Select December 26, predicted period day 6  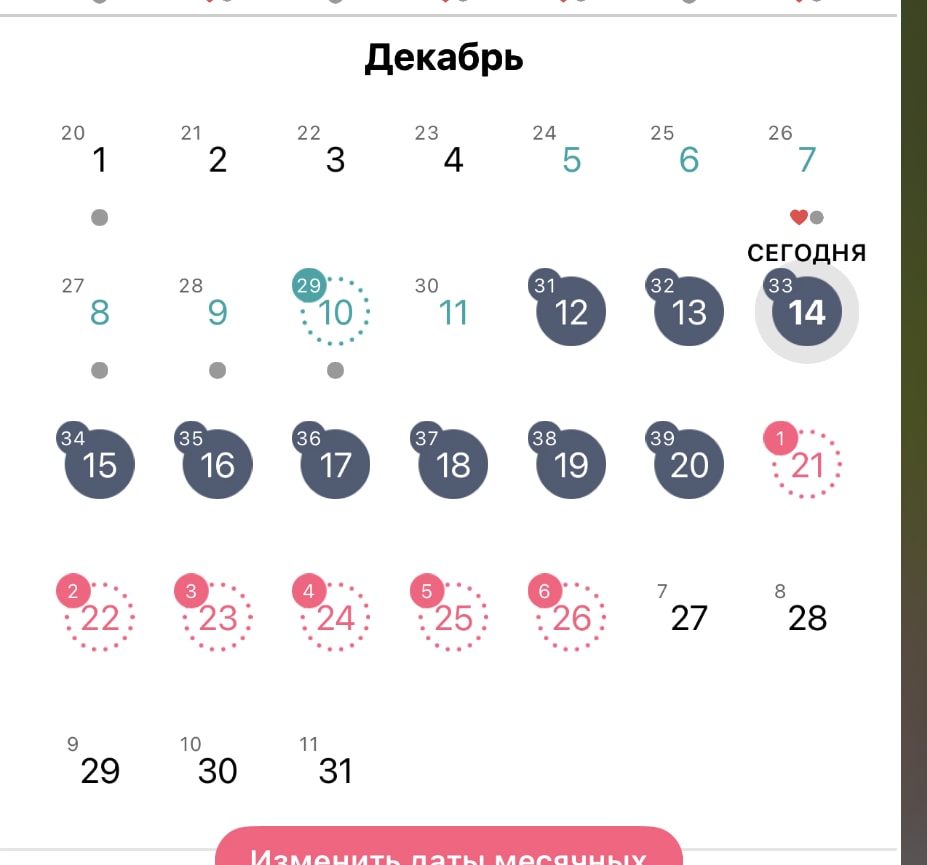click(571, 617)
